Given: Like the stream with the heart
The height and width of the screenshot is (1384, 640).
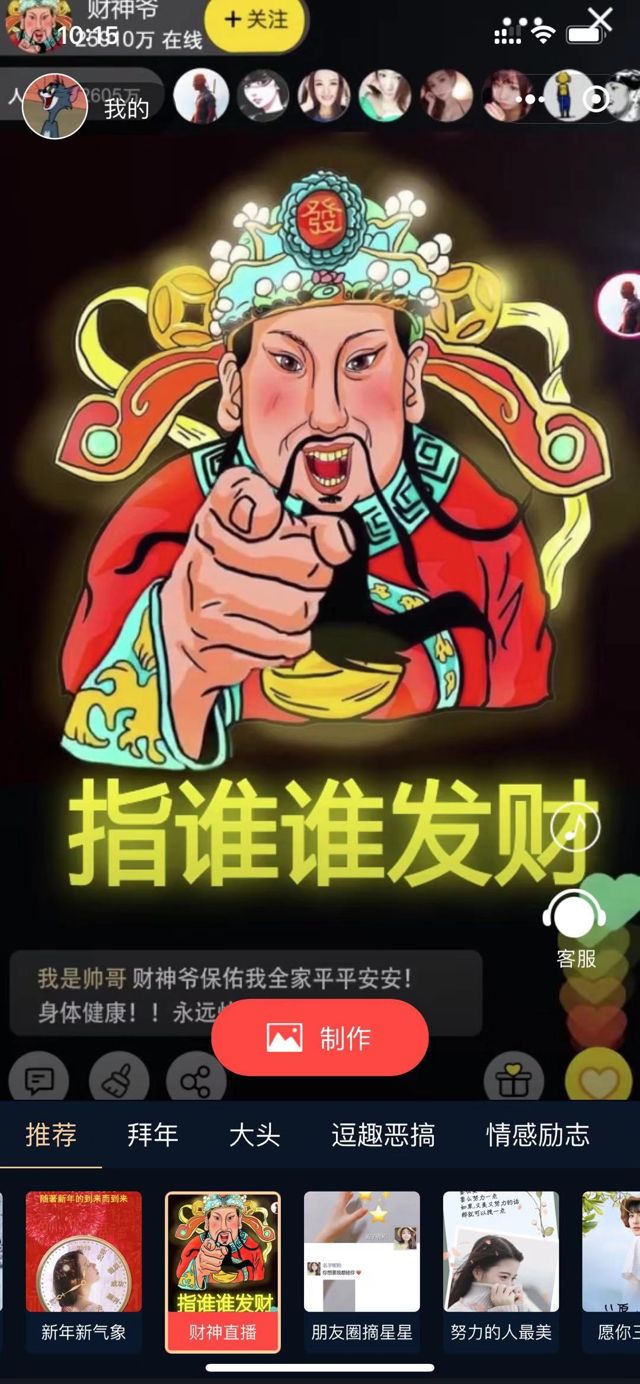Looking at the screenshot, I should point(598,1080).
